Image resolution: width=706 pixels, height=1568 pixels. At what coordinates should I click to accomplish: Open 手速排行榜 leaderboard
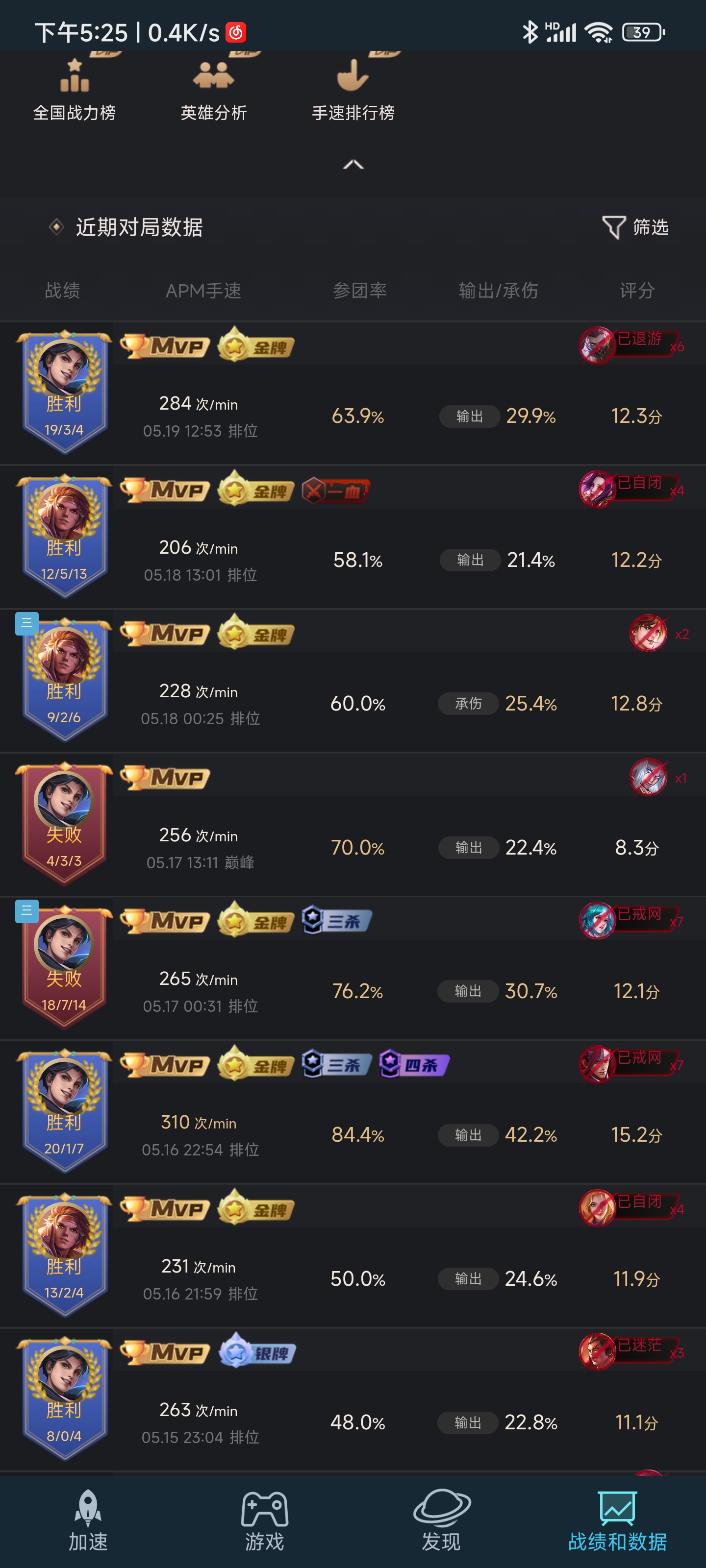pyautogui.click(x=353, y=91)
